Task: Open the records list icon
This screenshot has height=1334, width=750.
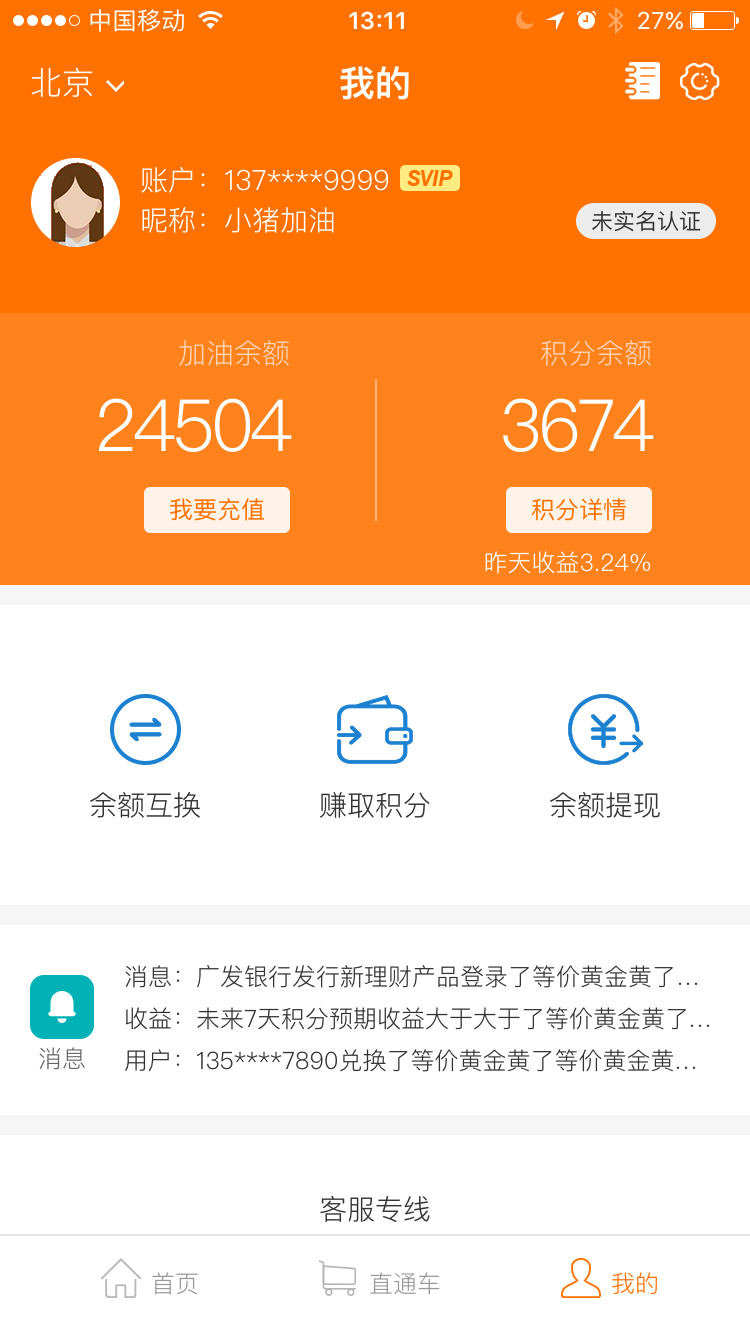Action: [x=643, y=81]
